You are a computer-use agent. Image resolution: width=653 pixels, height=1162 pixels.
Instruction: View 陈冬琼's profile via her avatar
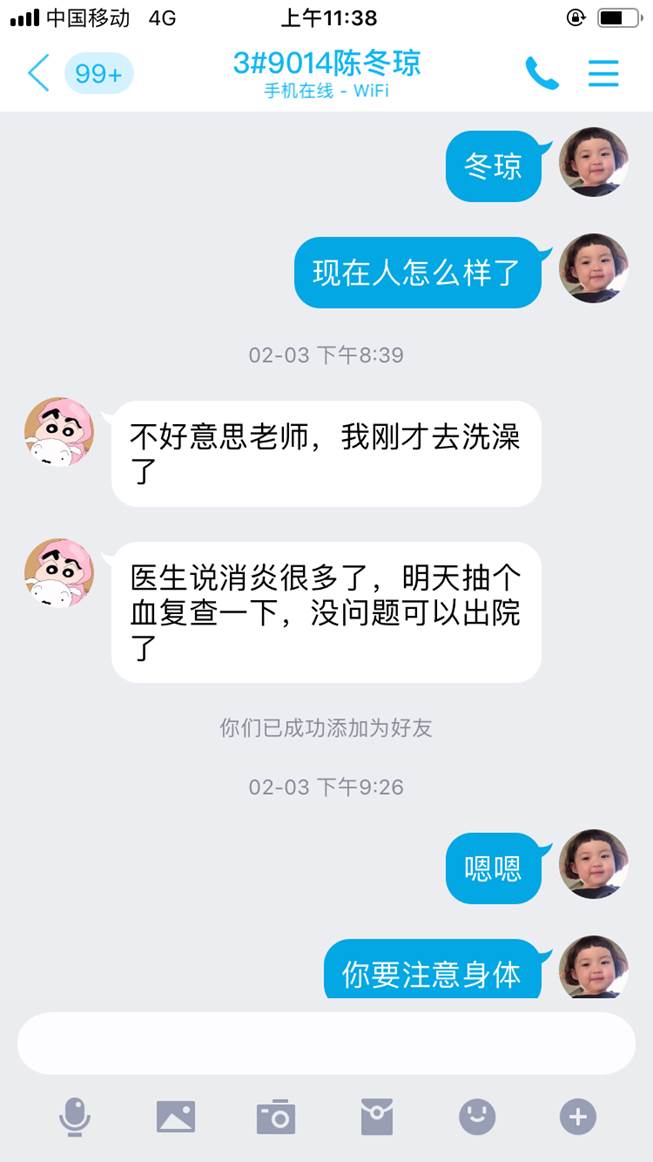click(59, 432)
